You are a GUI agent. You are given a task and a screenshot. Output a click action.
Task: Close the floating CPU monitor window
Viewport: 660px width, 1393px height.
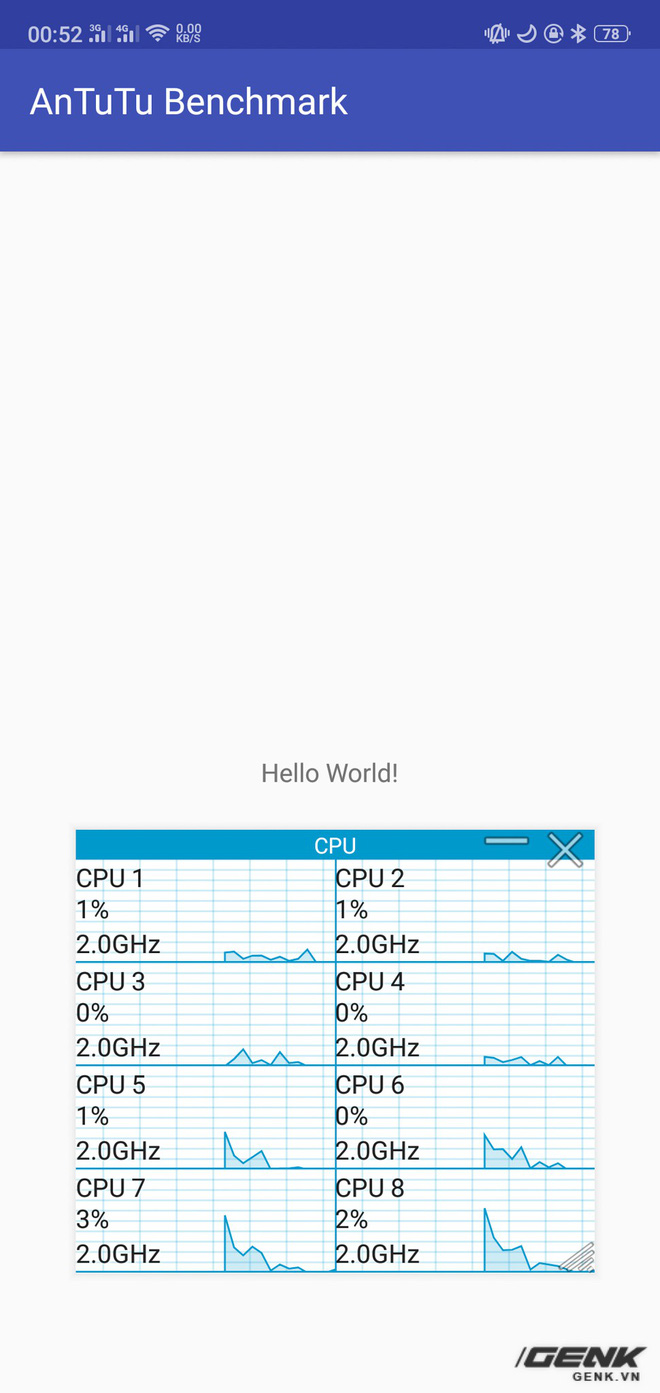(x=565, y=849)
